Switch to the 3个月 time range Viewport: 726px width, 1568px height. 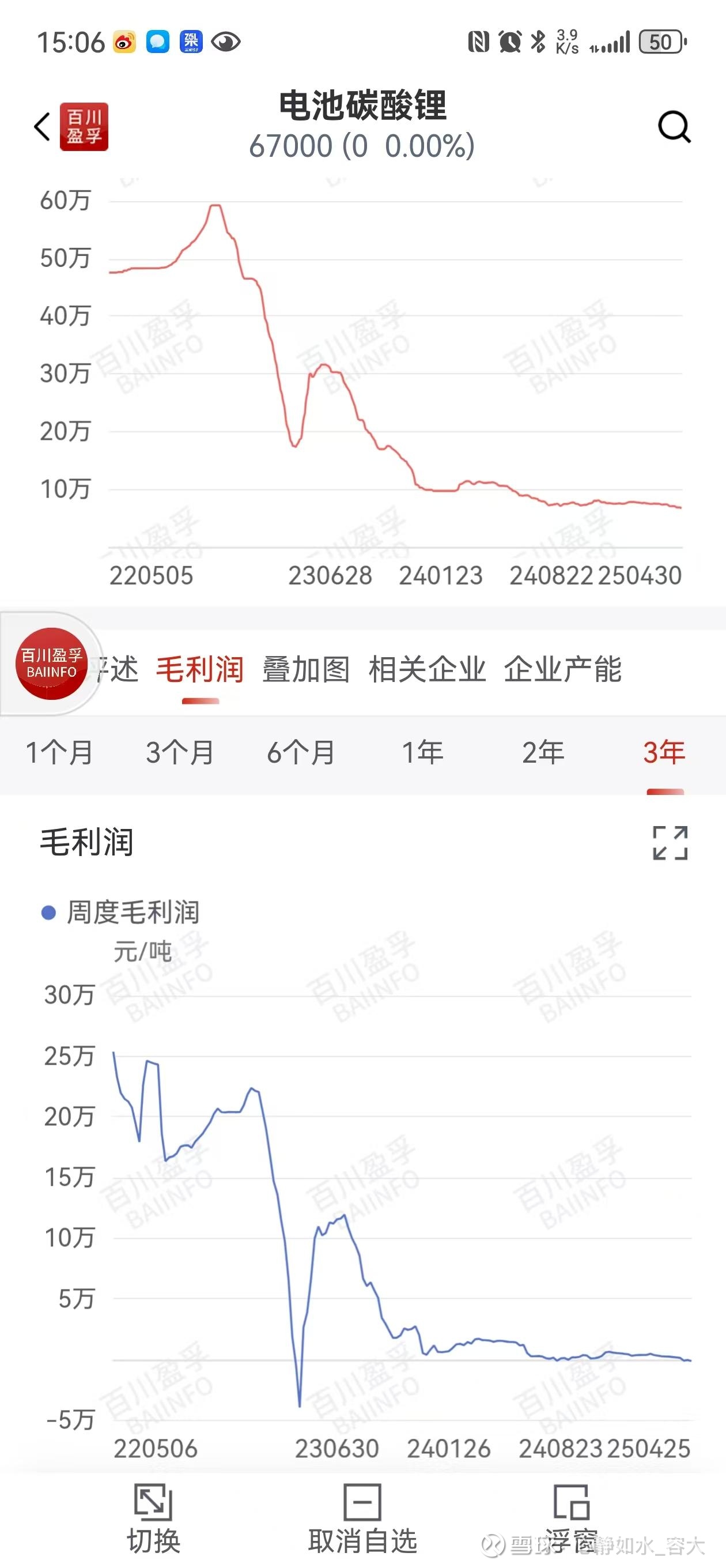(x=180, y=752)
